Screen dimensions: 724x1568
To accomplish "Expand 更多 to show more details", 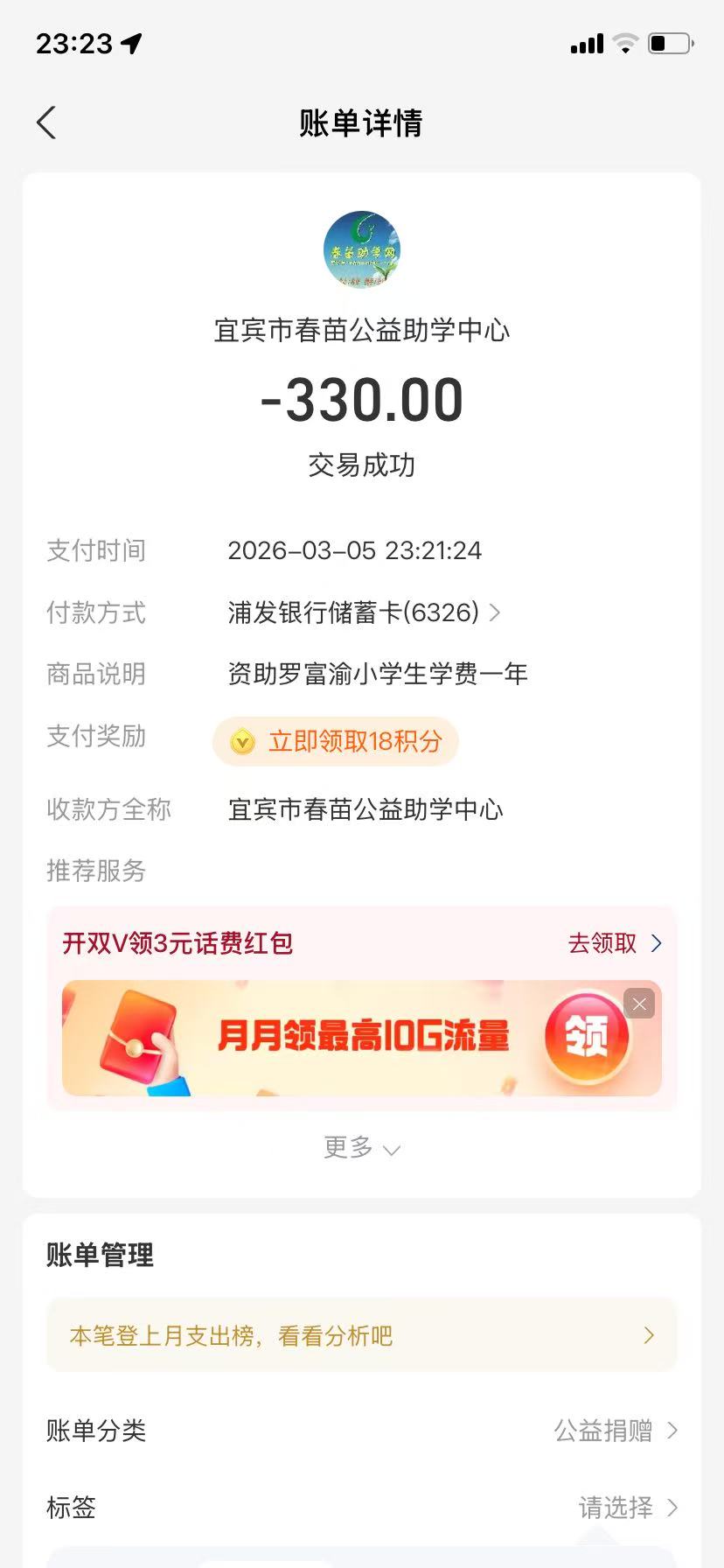I will click(x=361, y=1148).
